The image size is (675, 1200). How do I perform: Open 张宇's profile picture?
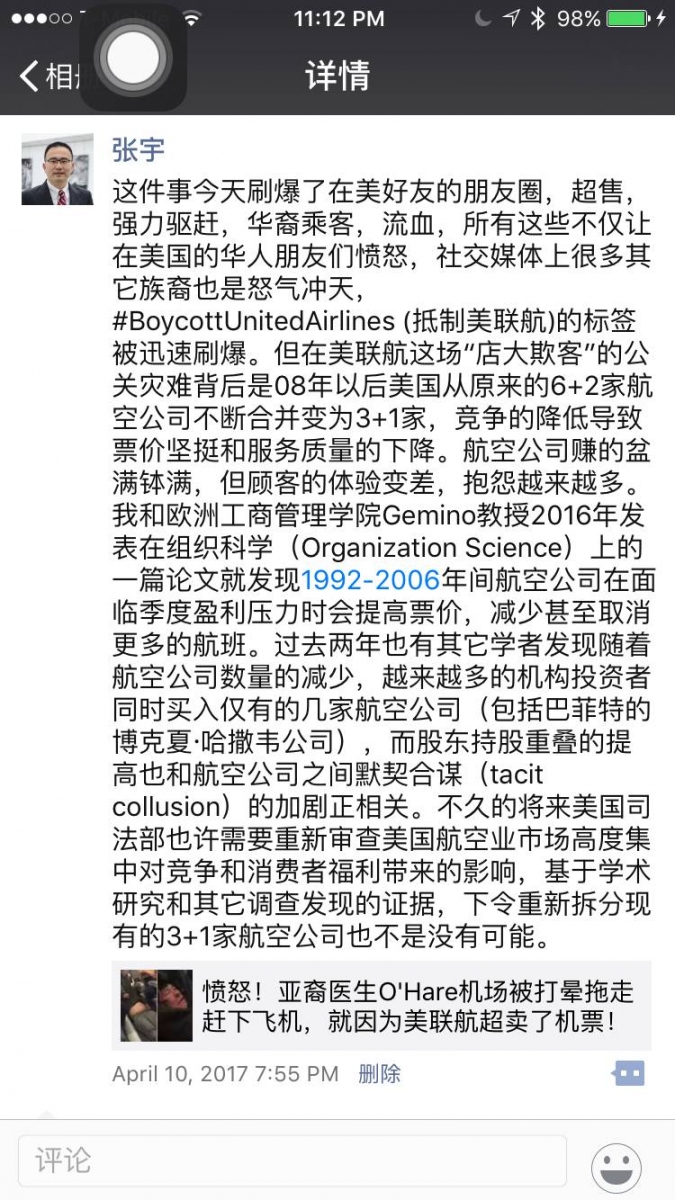point(57,169)
